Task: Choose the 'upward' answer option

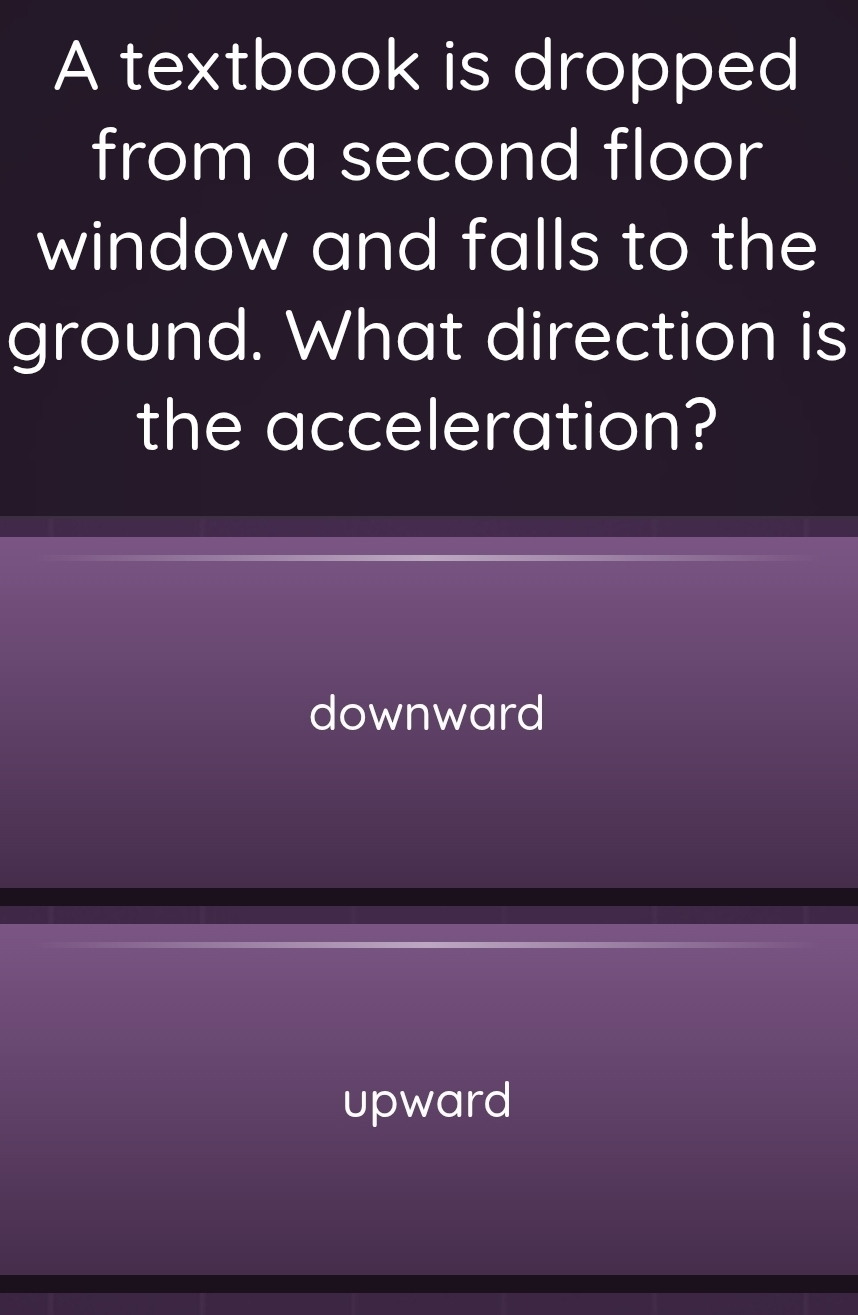Action: [x=428, y=1100]
